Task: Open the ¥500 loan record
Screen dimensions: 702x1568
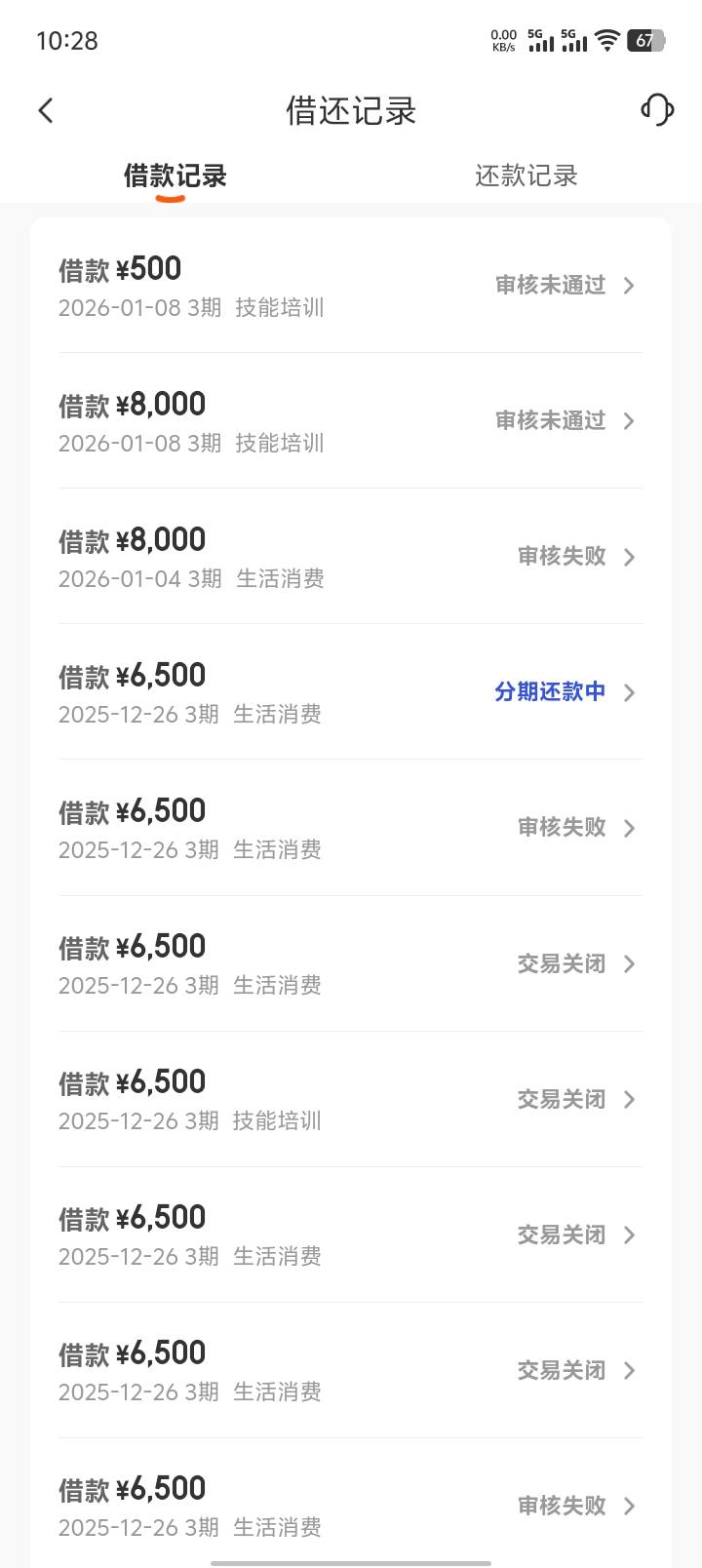Action: (350, 286)
